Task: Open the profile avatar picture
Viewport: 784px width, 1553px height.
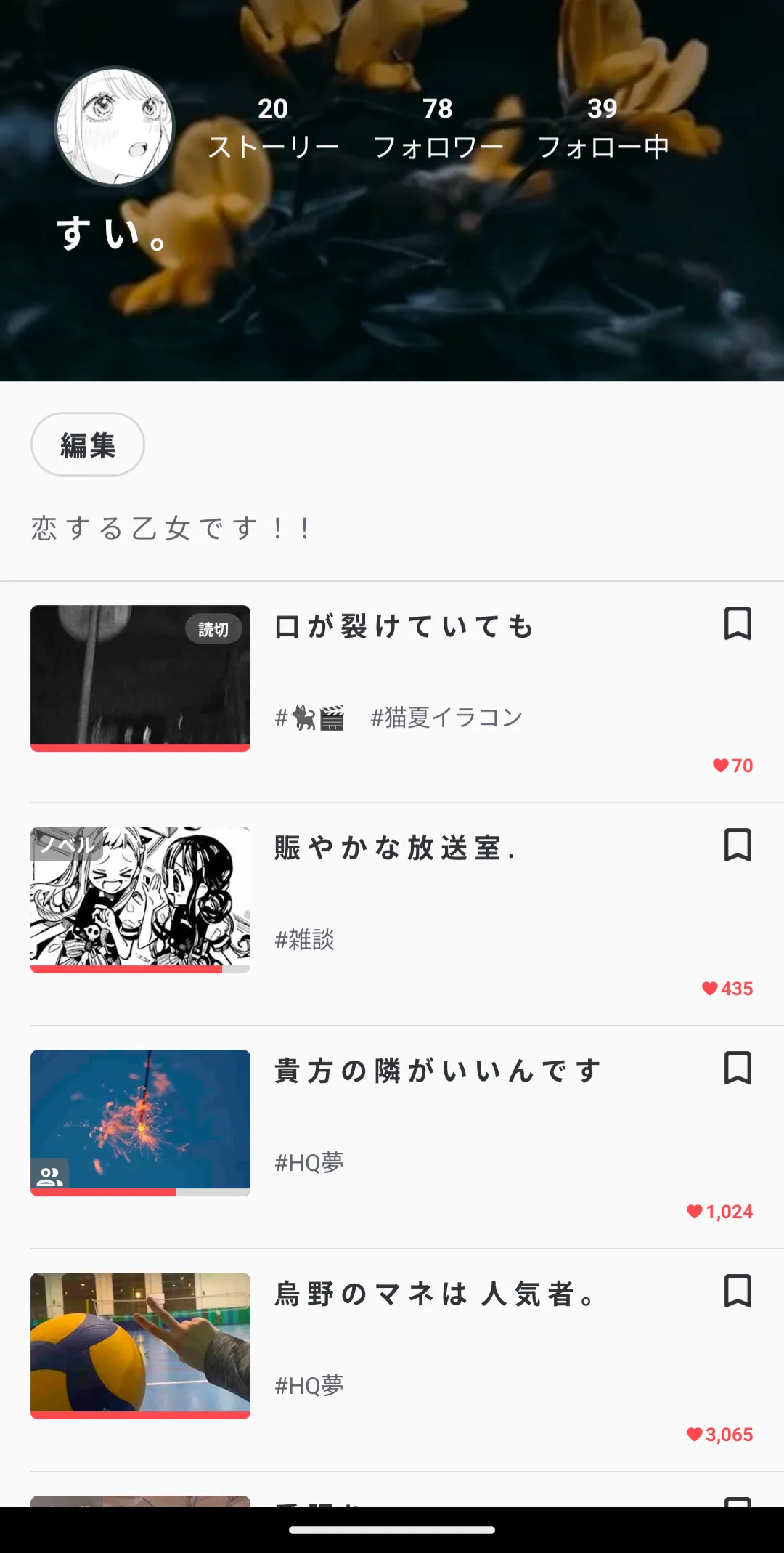Action: tap(115, 127)
